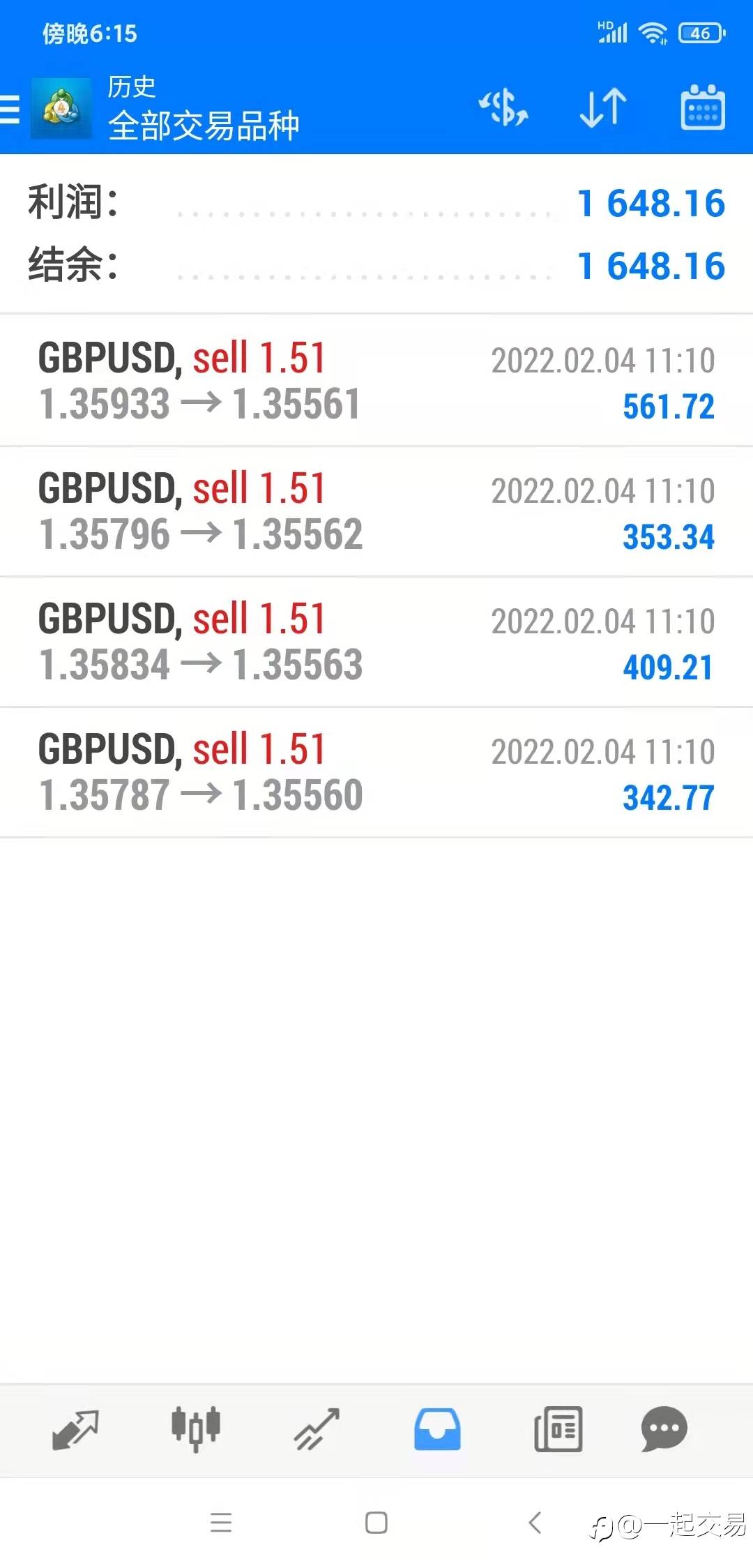The width and height of the screenshot is (753, 1568).
Task: Select the History inbox tab
Action: [x=437, y=1429]
